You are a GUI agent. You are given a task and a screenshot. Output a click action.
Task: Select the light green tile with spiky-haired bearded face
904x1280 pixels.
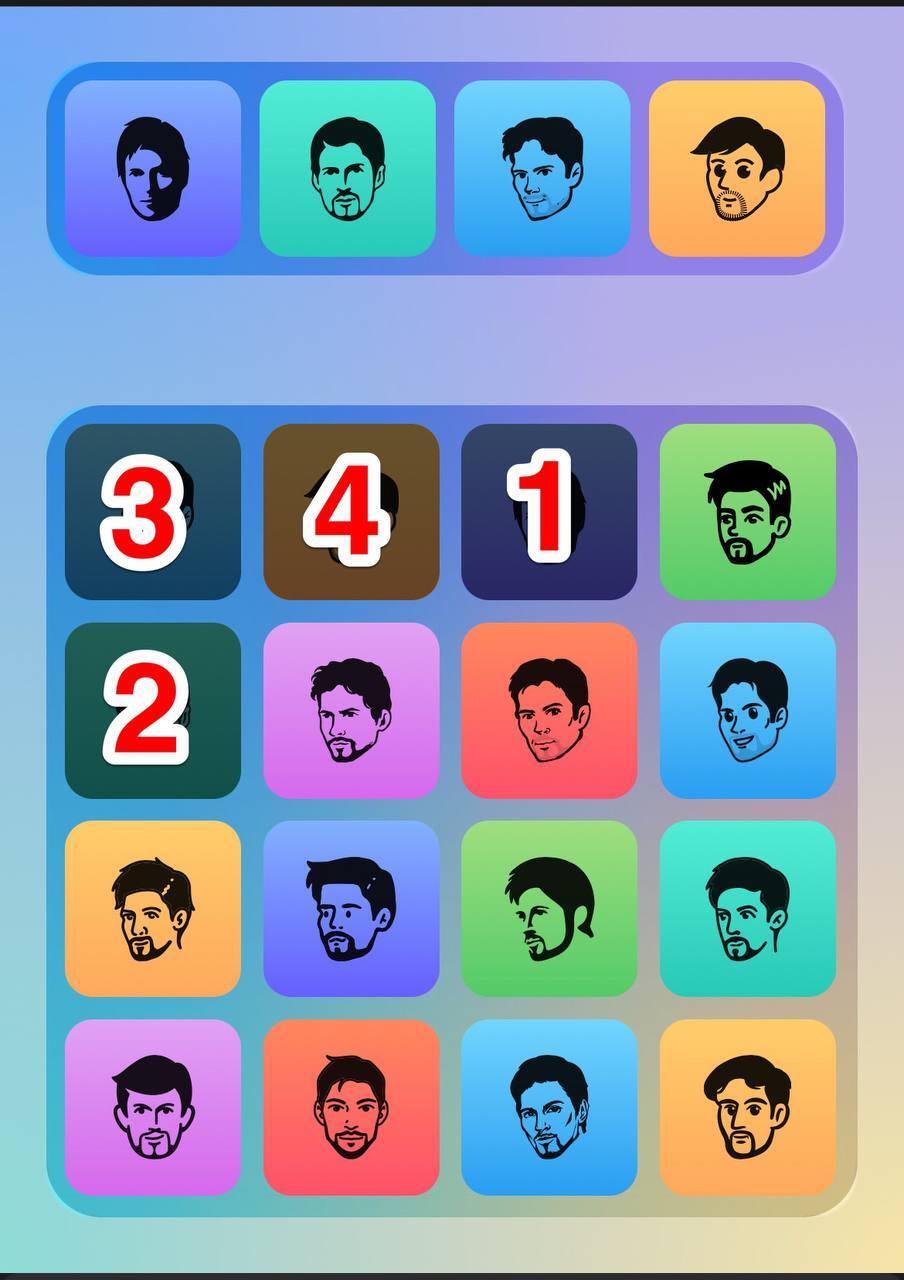pyautogui.click(x=747, y=512)
